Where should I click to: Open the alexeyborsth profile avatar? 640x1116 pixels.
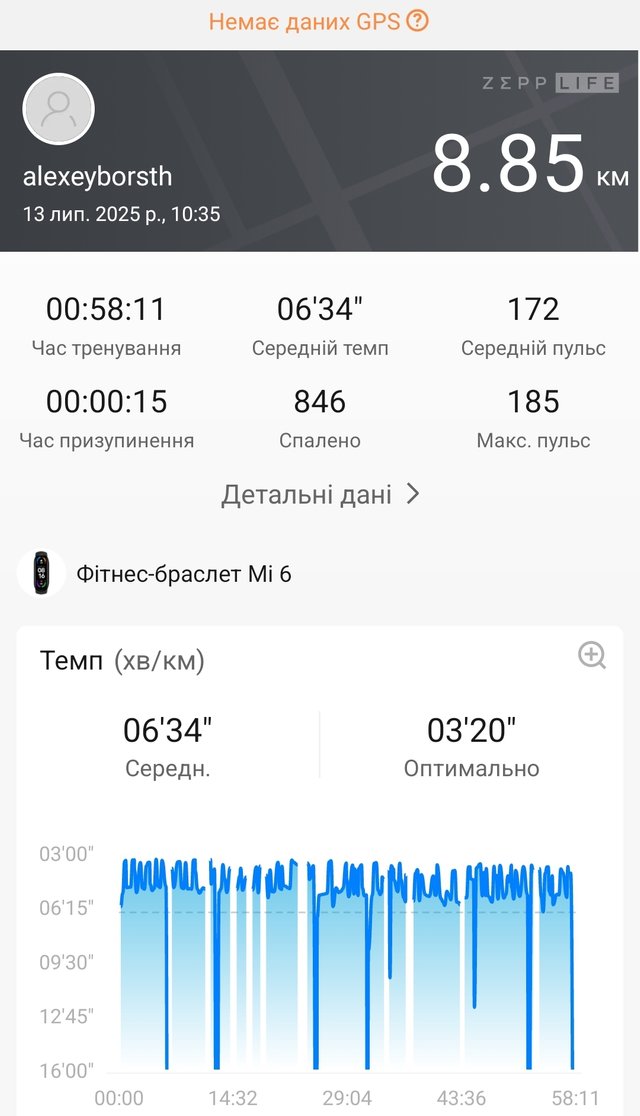point(58,110)
